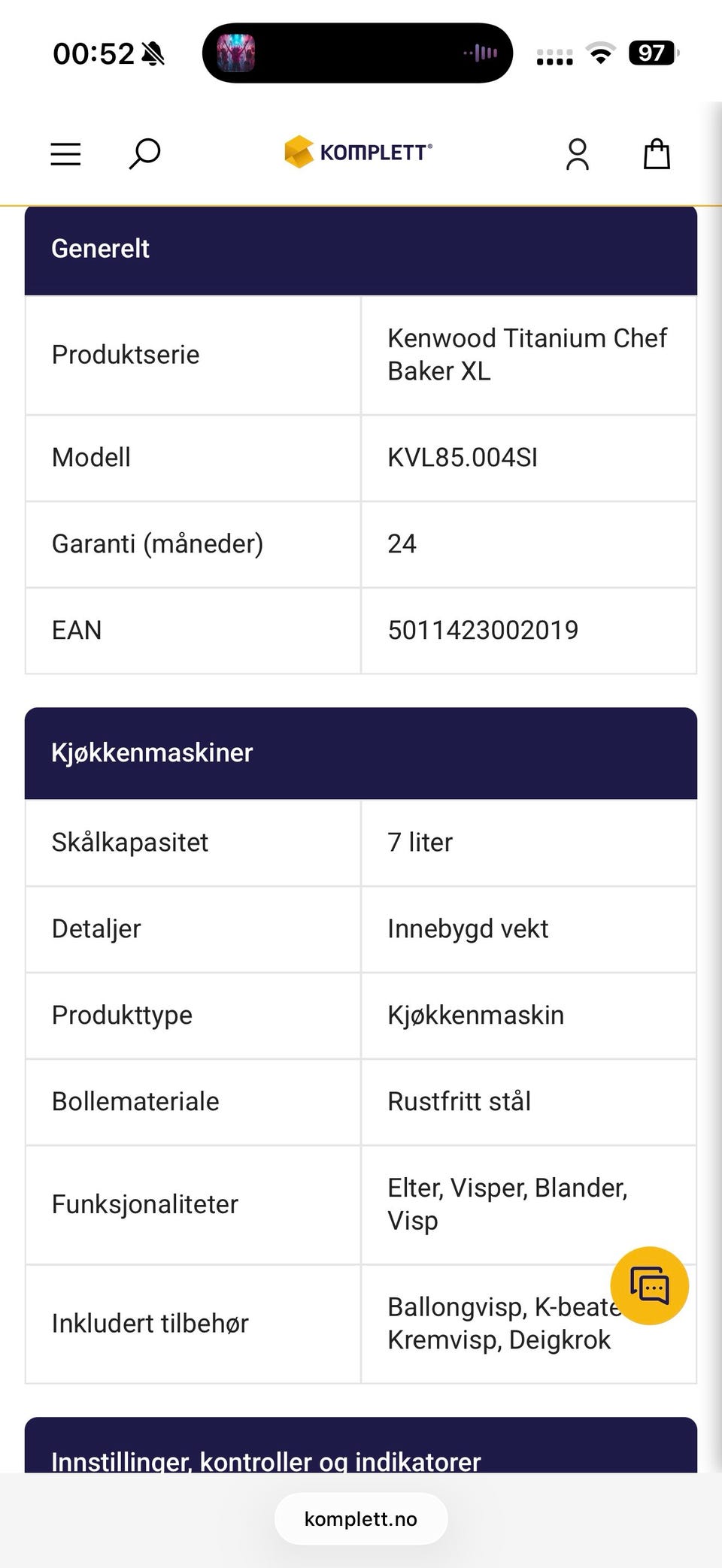
Task: Tap the audio waveform visualizer
Action: 481,53
